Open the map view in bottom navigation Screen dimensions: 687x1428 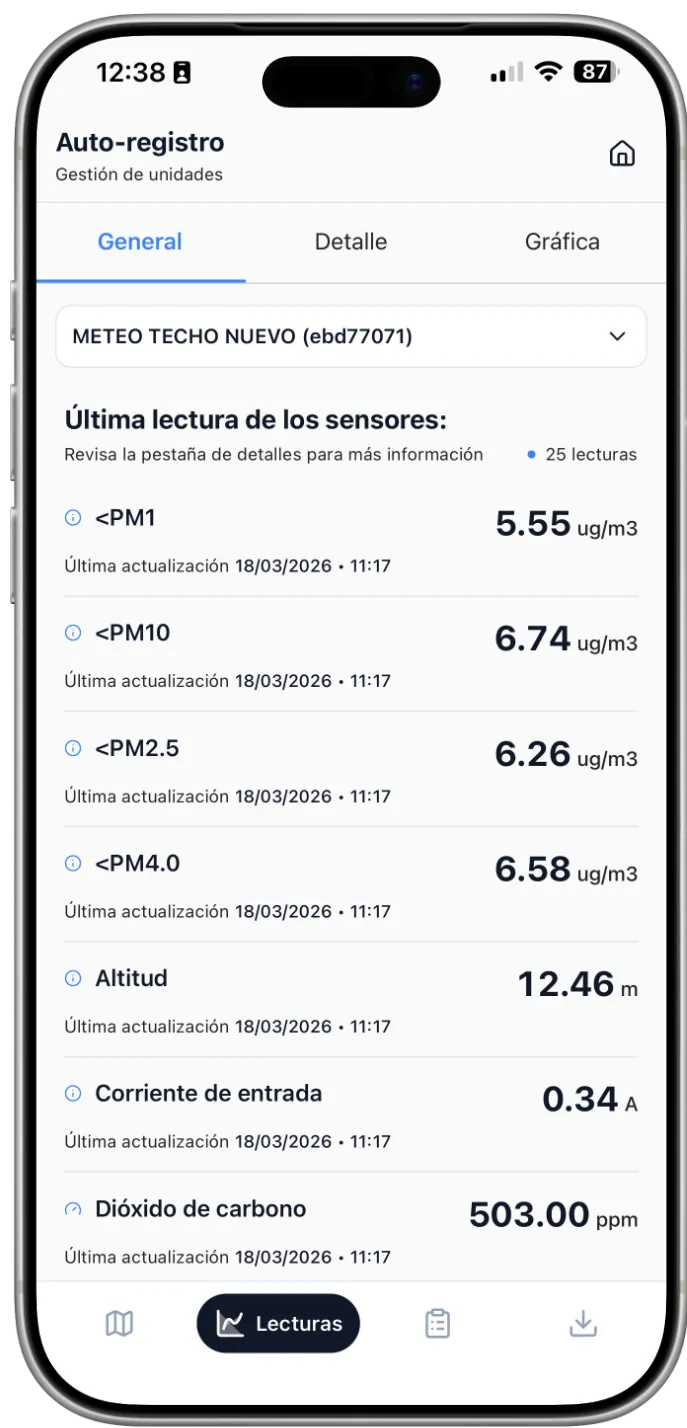[119, 1324]
